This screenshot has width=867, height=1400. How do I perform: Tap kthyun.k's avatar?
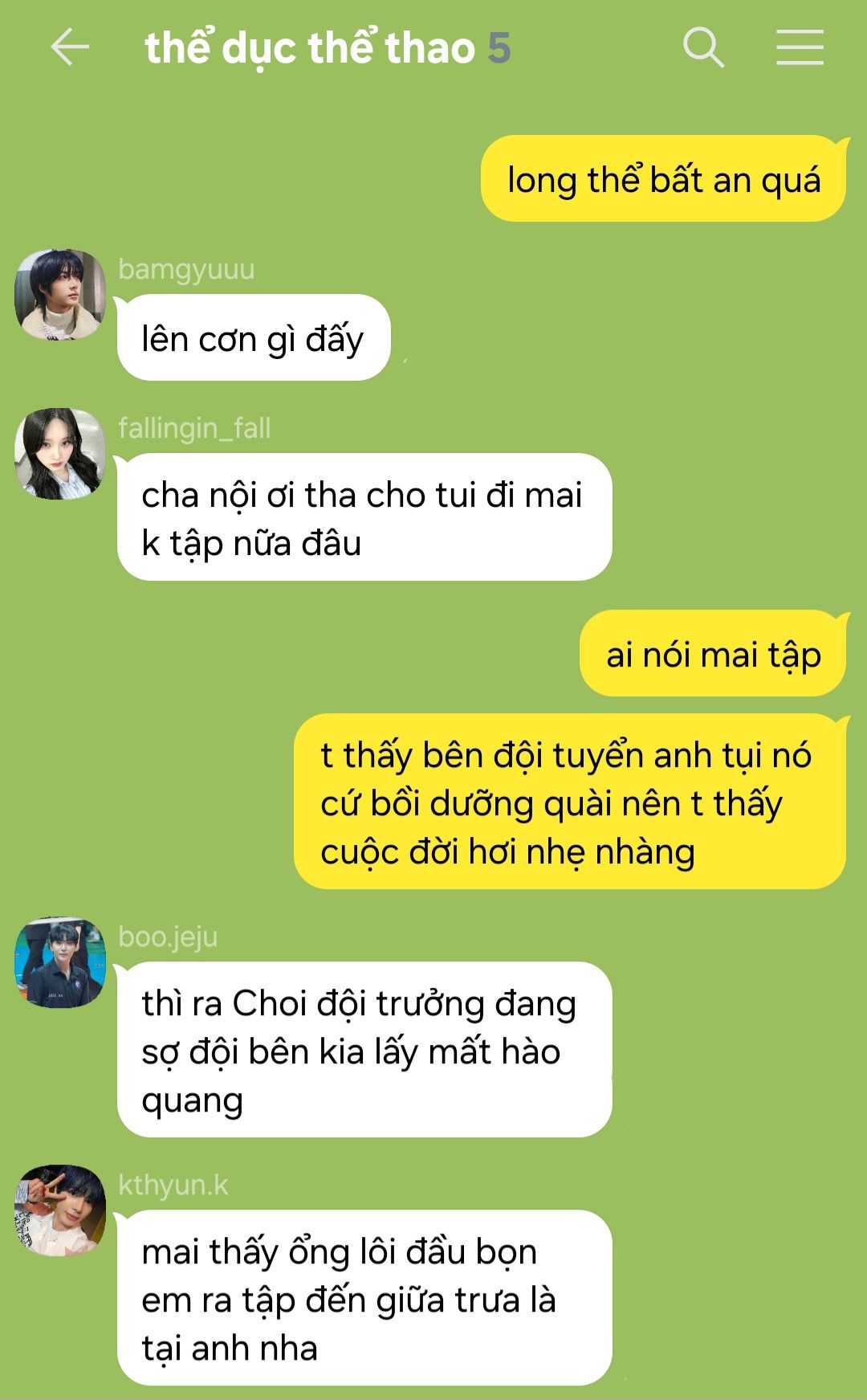point(60,1210)
